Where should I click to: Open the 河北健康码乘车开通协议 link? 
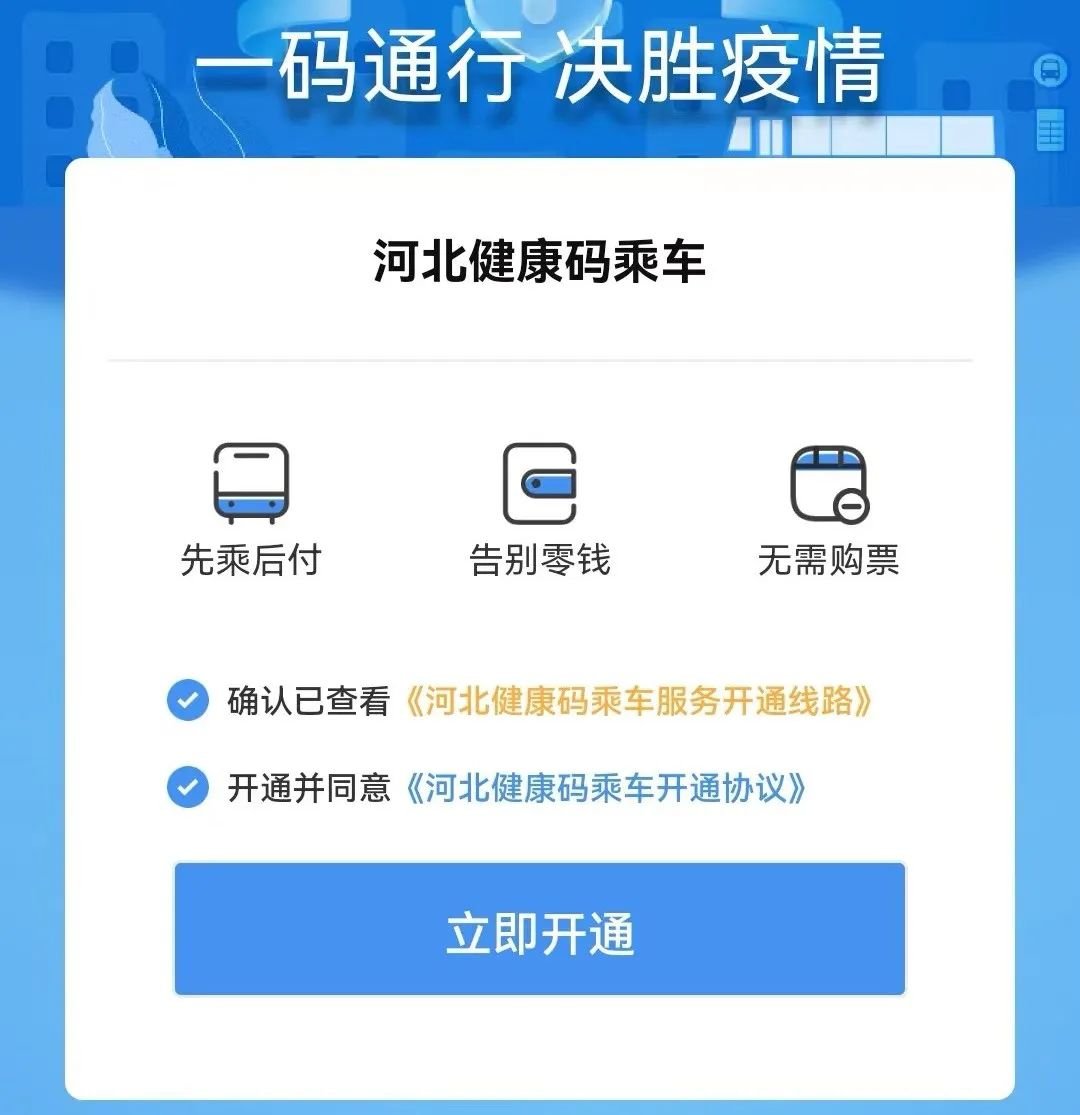[x=607, y=788]
